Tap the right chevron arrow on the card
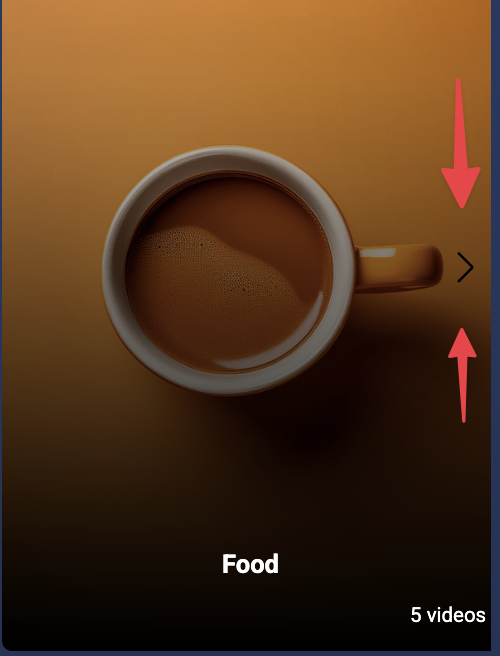The width and height of the screenshot is (500, 656). point(465,267)
